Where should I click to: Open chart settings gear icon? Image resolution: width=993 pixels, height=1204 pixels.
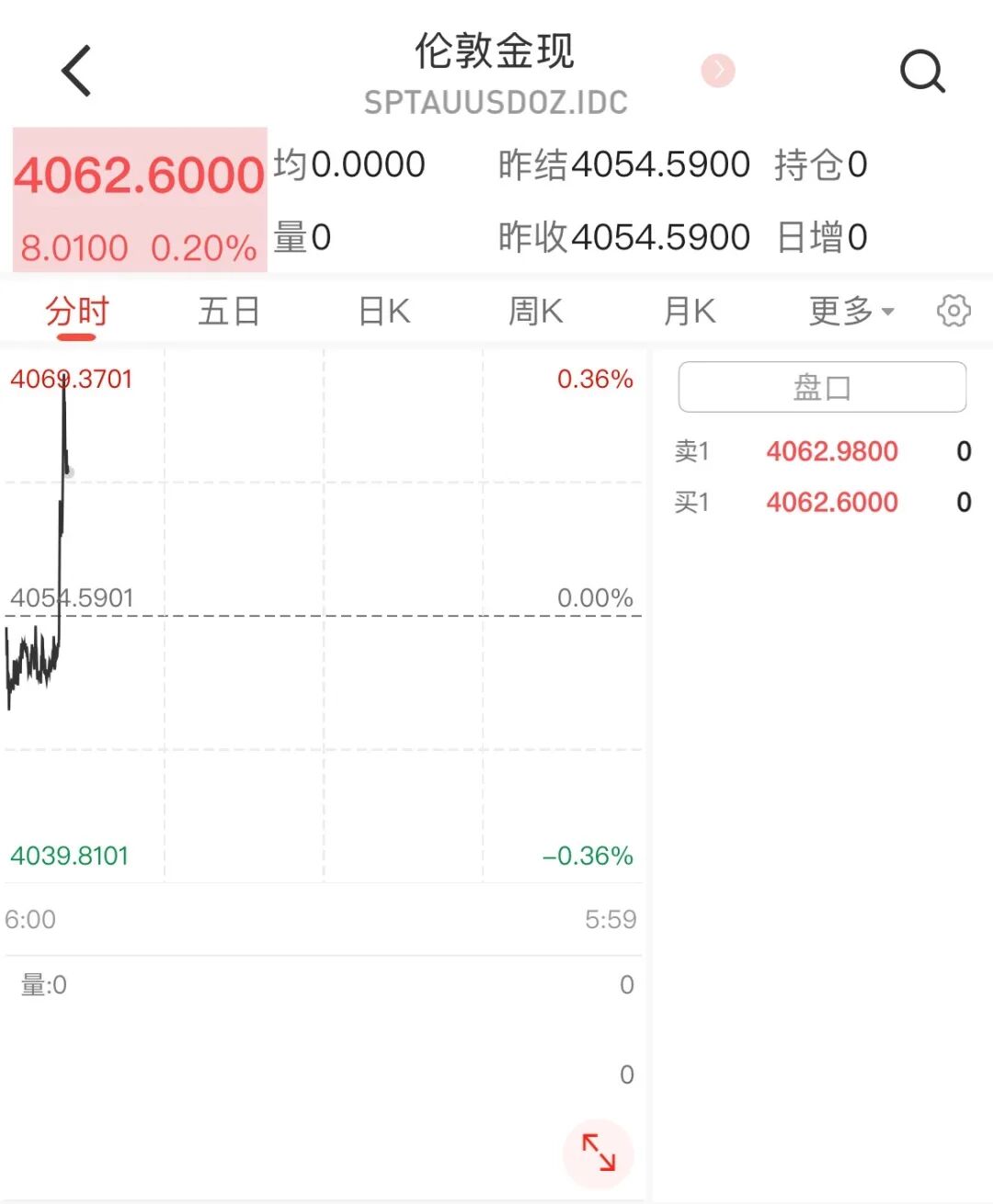click(953, 311)
